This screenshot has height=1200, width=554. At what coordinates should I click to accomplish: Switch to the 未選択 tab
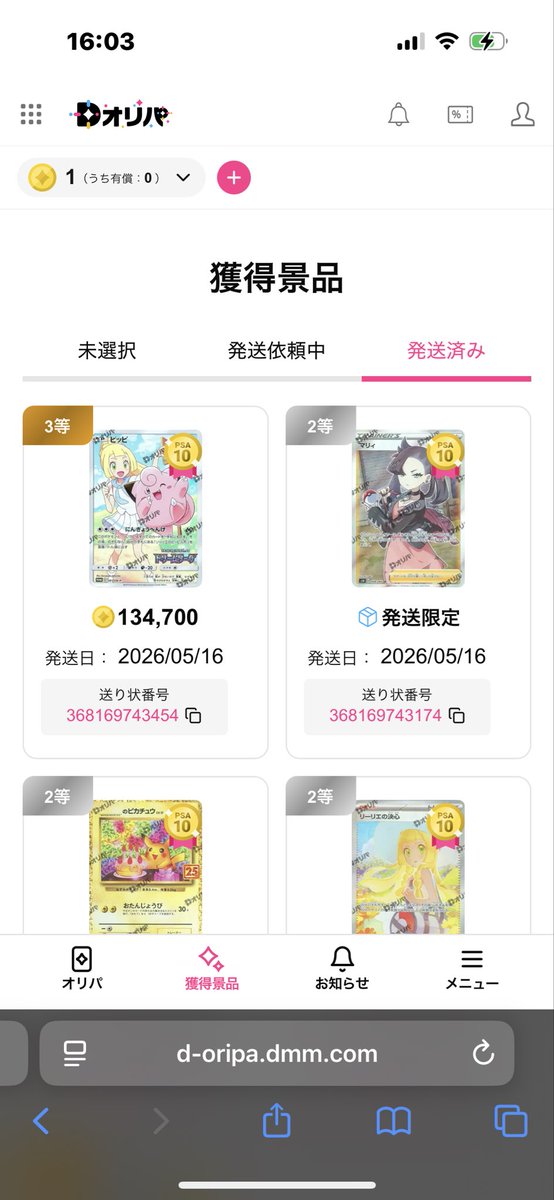107,351
